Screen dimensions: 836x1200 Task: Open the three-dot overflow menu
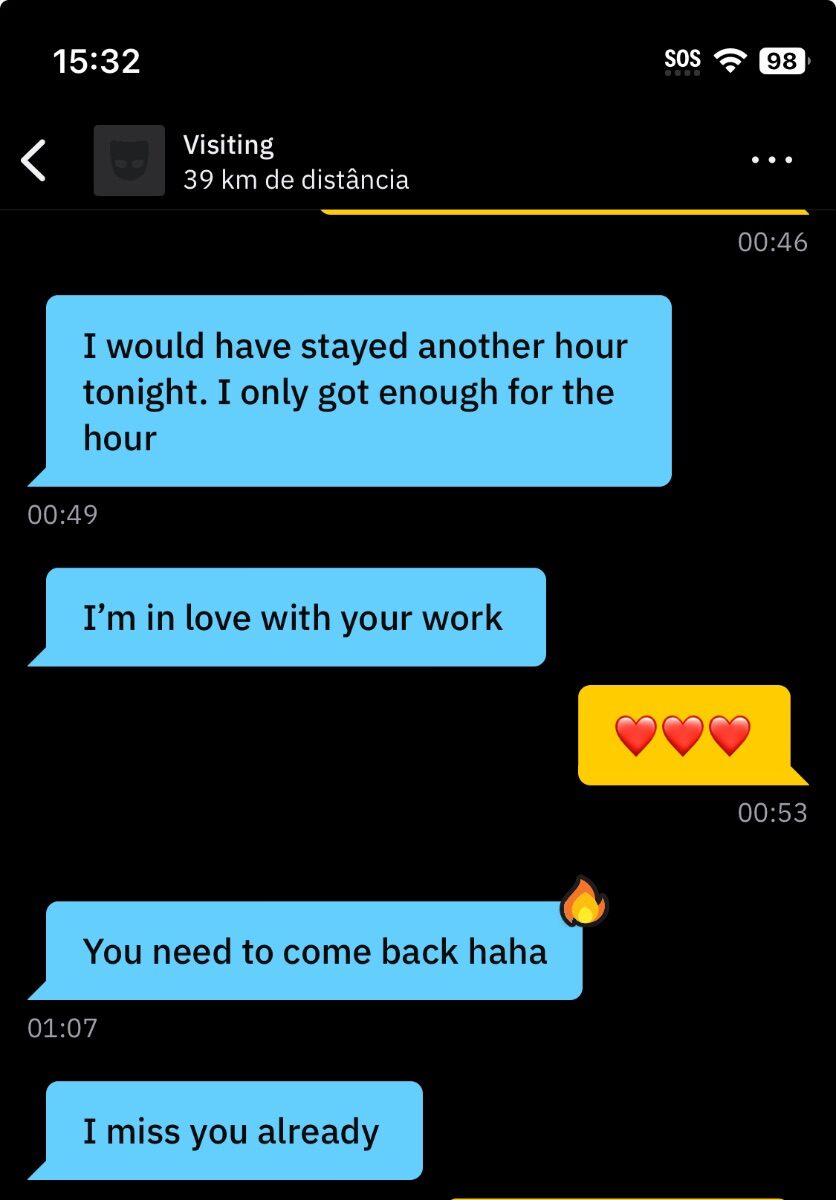(x=771, y=160)
